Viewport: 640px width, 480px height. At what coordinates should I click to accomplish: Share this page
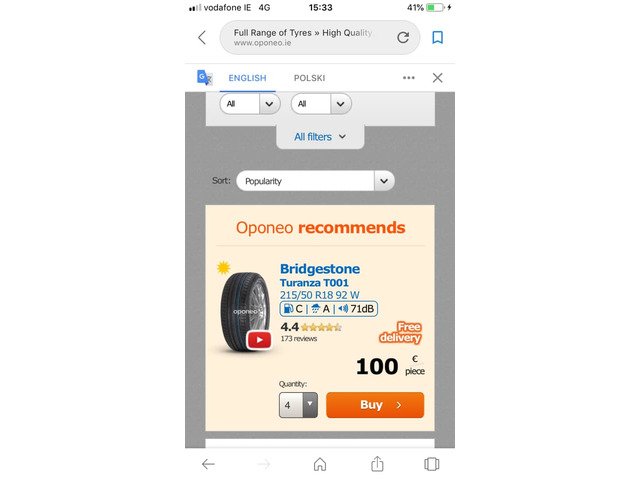tap(377, 464)
